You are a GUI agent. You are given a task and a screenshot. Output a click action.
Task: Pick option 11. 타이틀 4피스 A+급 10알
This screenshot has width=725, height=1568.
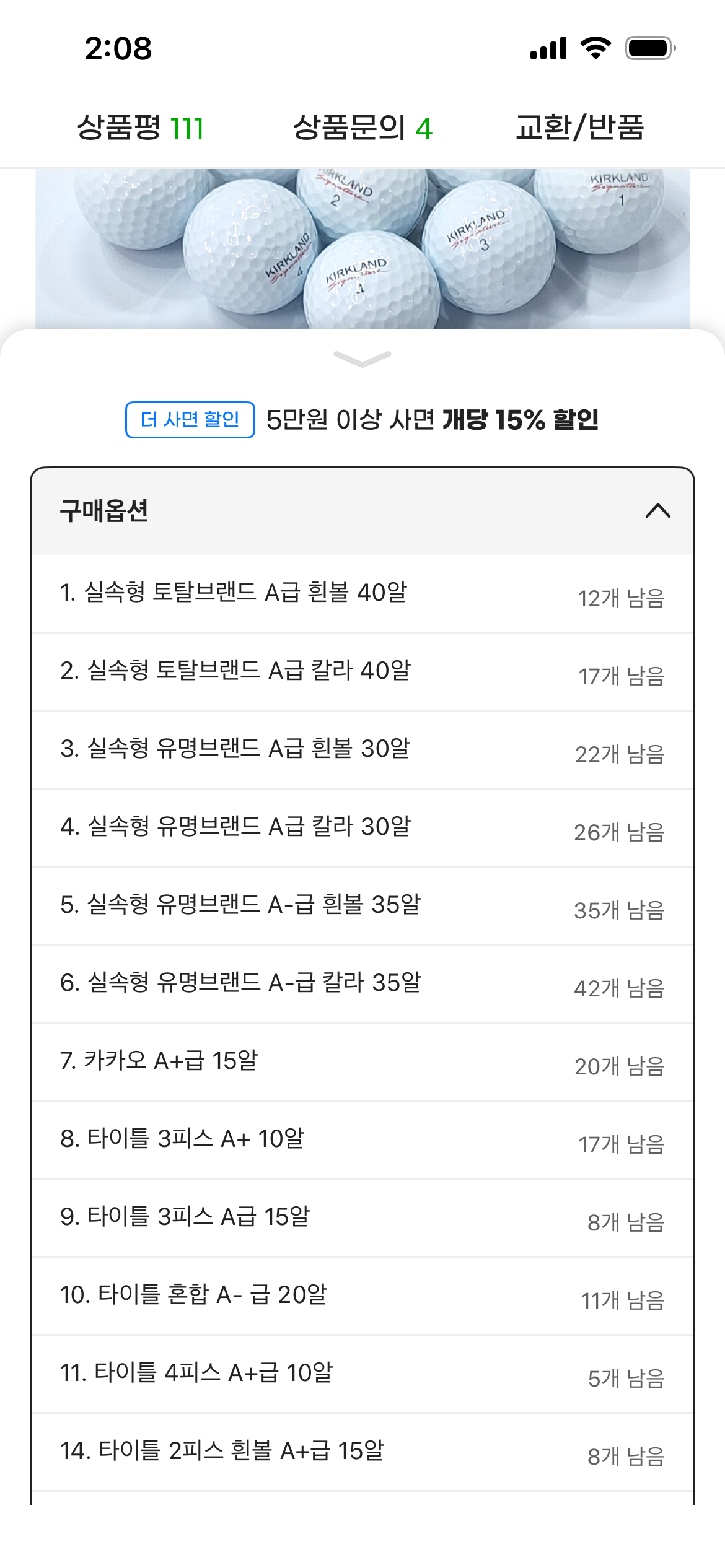click(x=362, y=1374)
